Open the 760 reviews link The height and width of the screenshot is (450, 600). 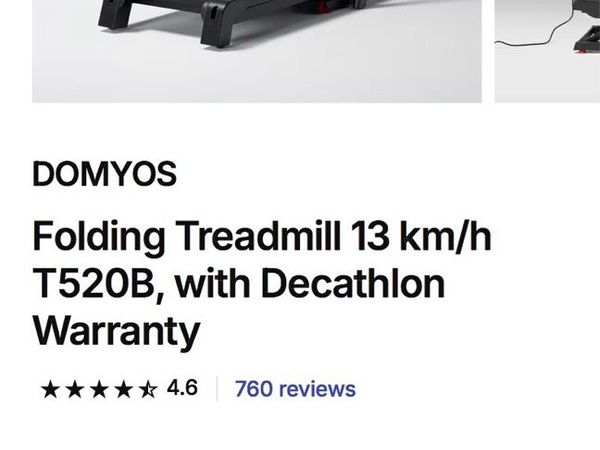(x=295, y=389)
